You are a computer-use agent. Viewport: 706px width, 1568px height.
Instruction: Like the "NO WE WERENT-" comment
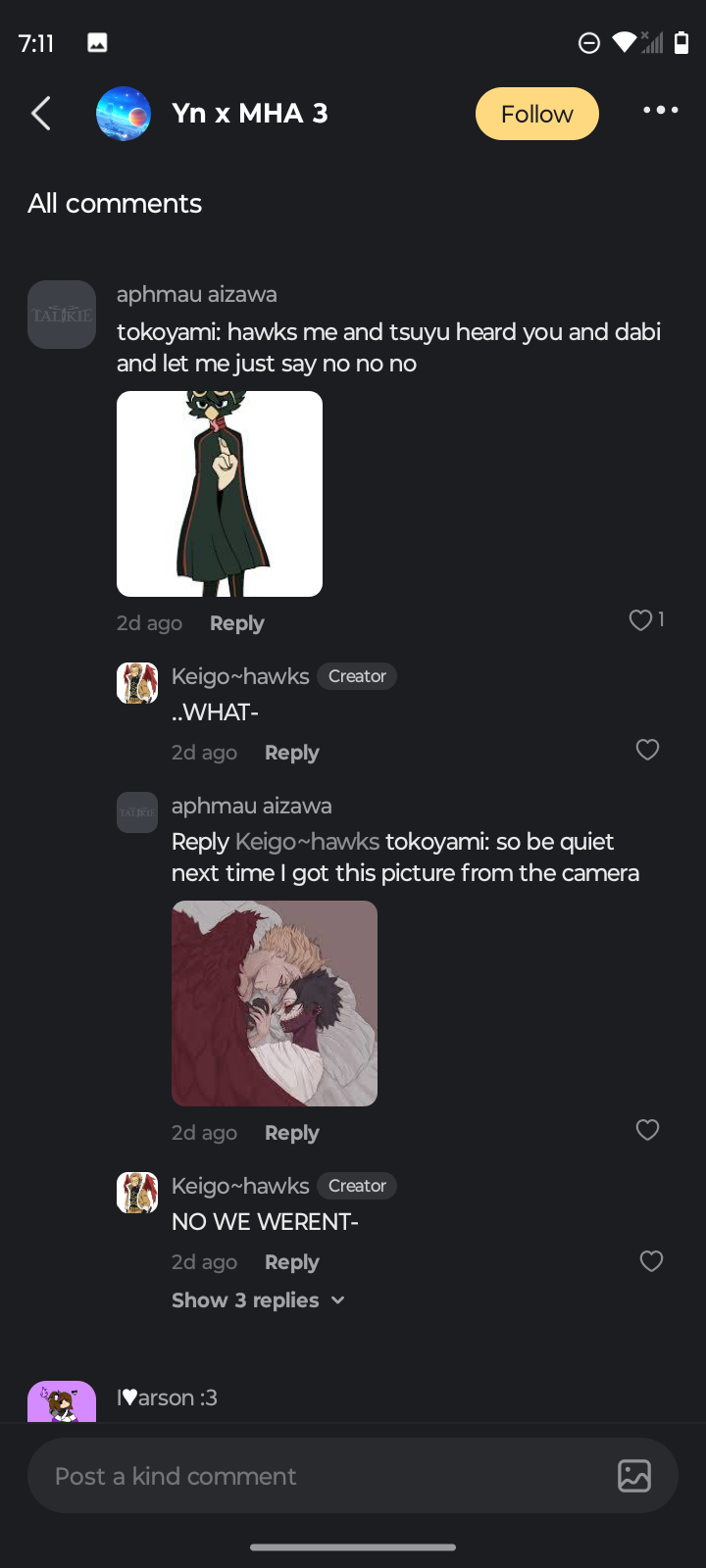pyautogui.click(x=651, y=1261)
